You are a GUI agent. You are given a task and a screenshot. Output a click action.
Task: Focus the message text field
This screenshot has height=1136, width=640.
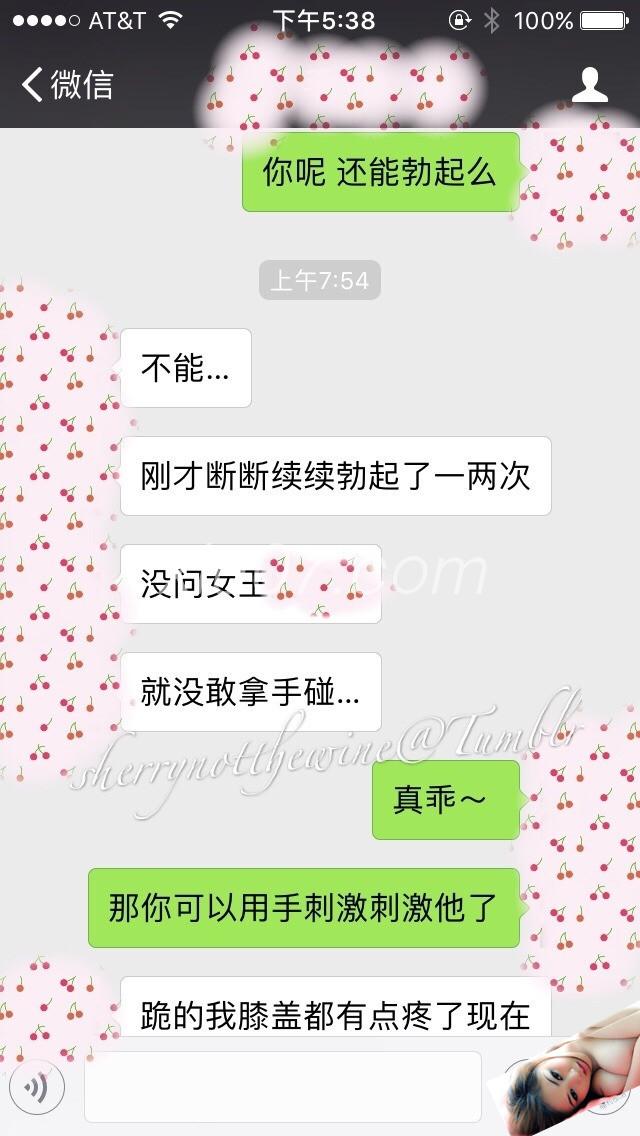point(282,1086)
